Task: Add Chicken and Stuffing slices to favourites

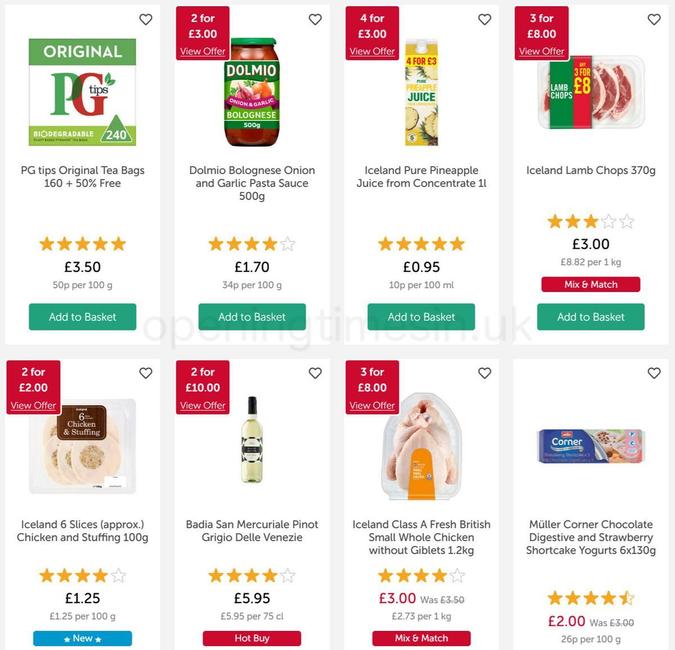Action: pyautogui.click(x=146, y=373)
